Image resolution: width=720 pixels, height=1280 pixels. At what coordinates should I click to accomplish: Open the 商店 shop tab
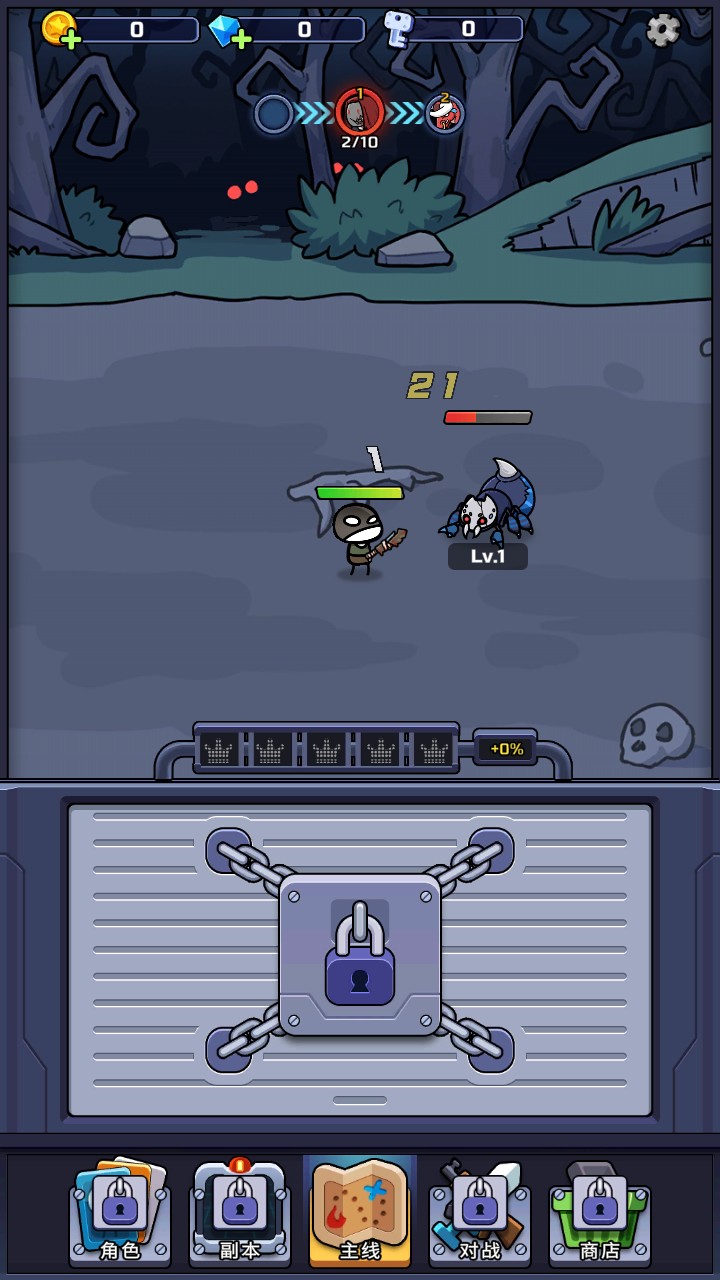point(600,1212)
